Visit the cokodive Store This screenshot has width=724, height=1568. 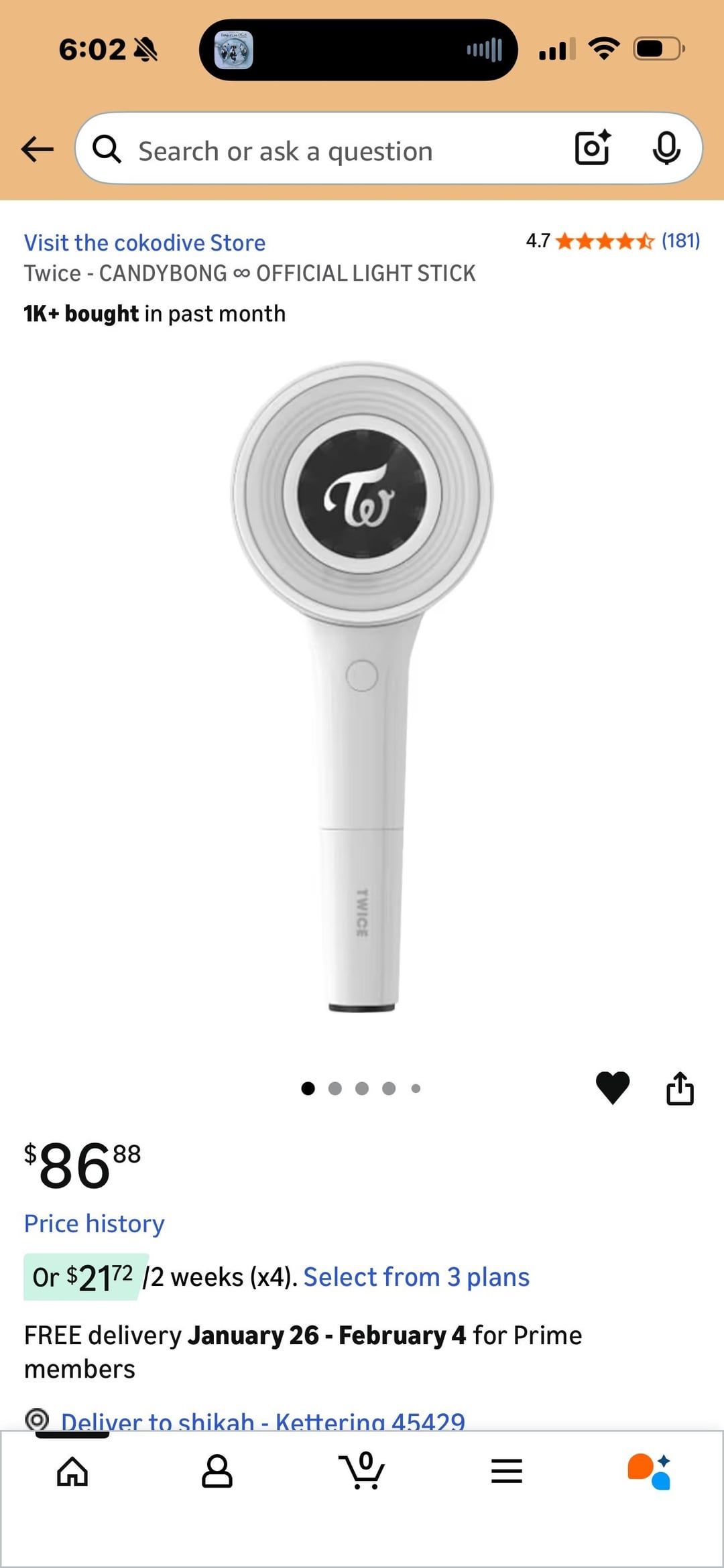145,243
